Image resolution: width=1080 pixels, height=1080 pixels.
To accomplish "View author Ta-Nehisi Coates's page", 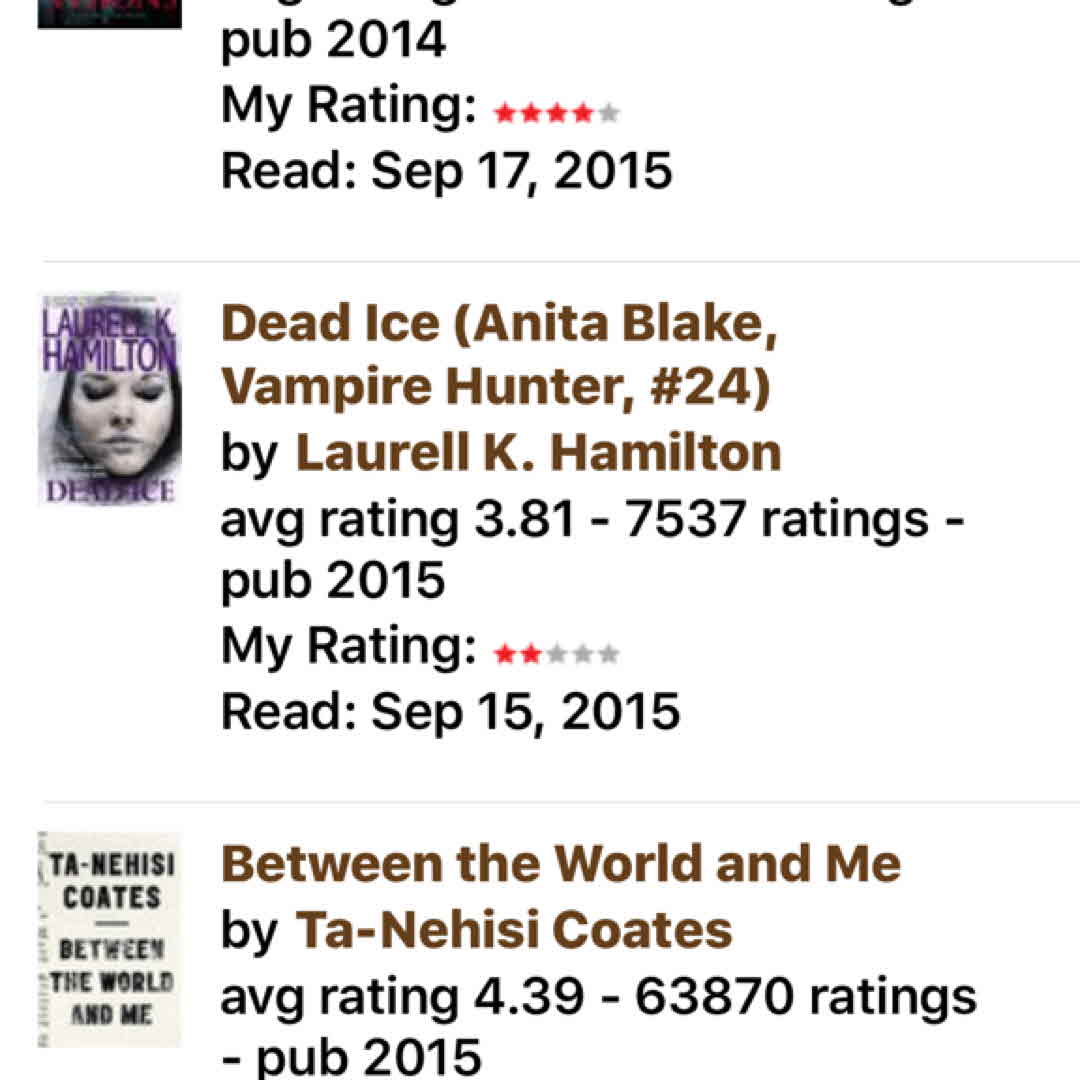I will (513, 930).
